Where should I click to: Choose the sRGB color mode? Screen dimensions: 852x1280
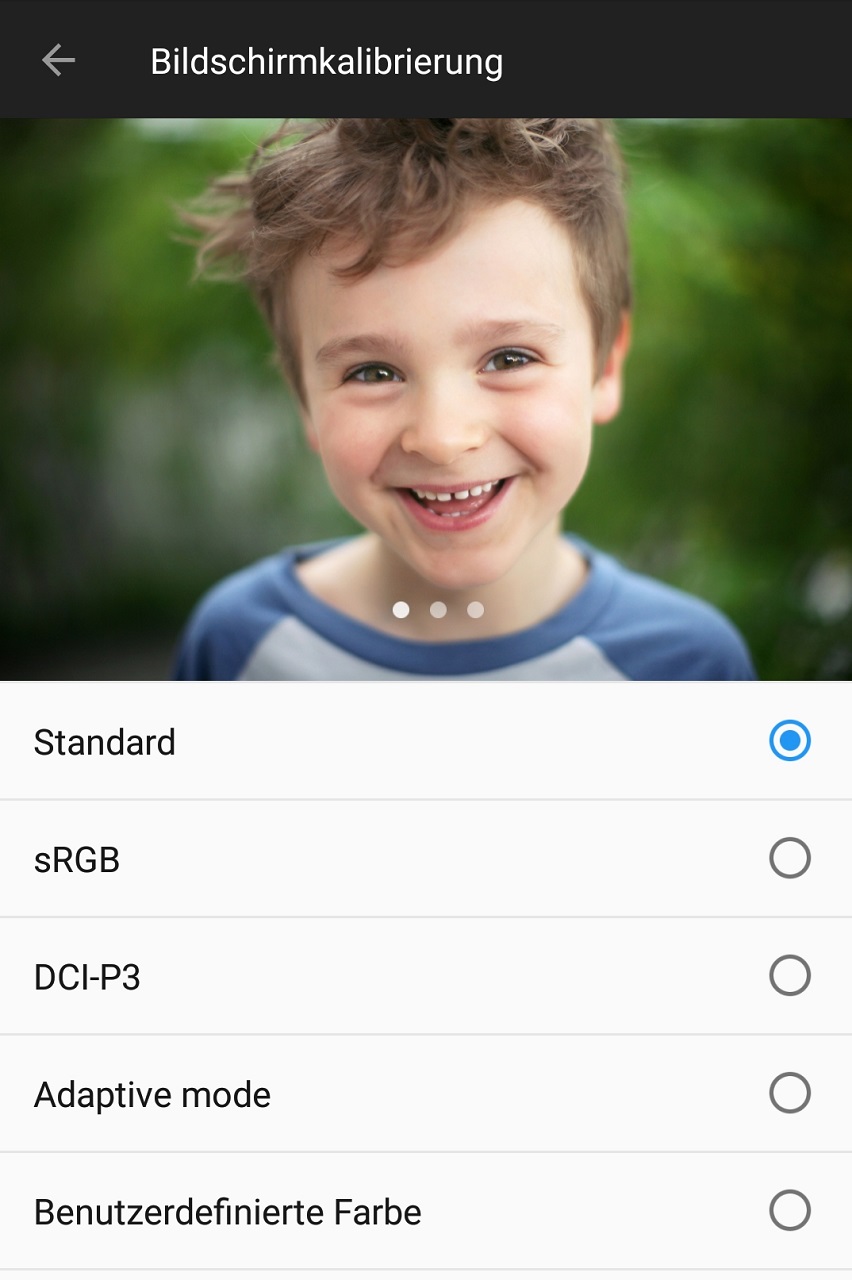coord(789,858)
